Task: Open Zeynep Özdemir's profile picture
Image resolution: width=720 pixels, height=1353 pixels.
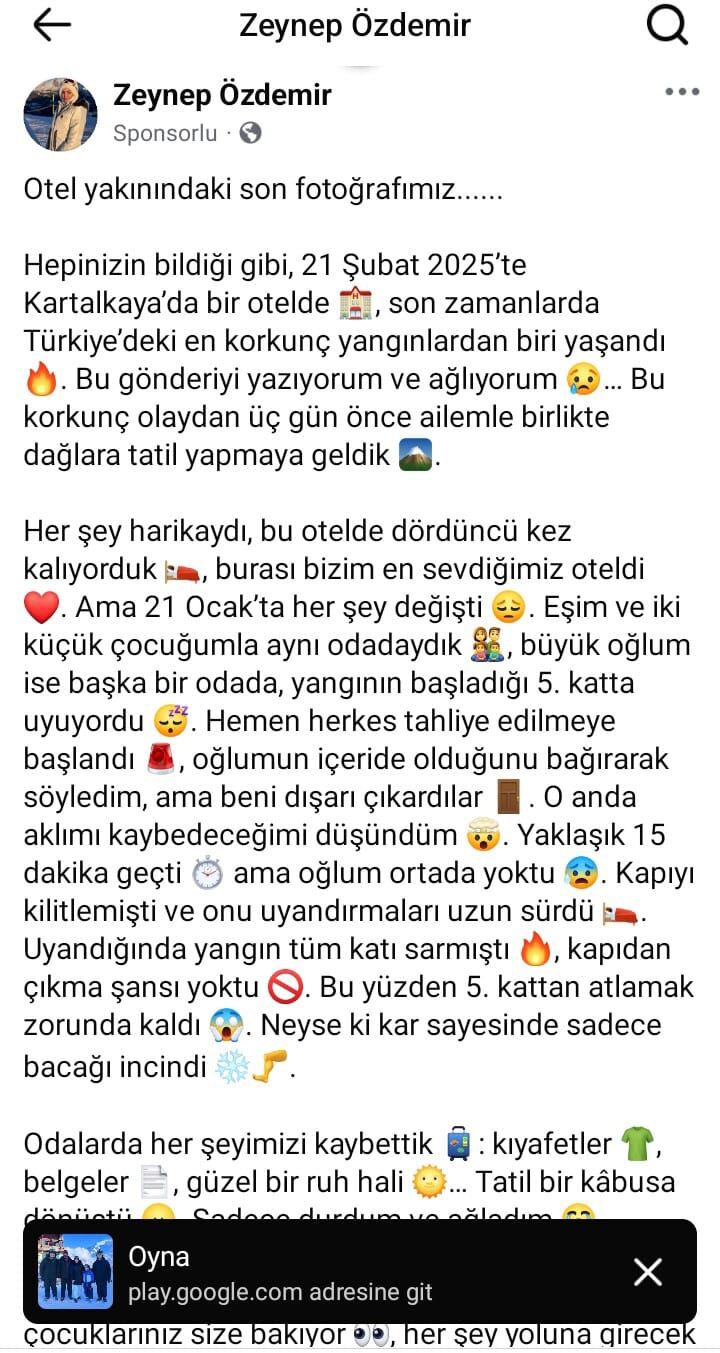Action: pyautogui.click(x=60, y=113)
